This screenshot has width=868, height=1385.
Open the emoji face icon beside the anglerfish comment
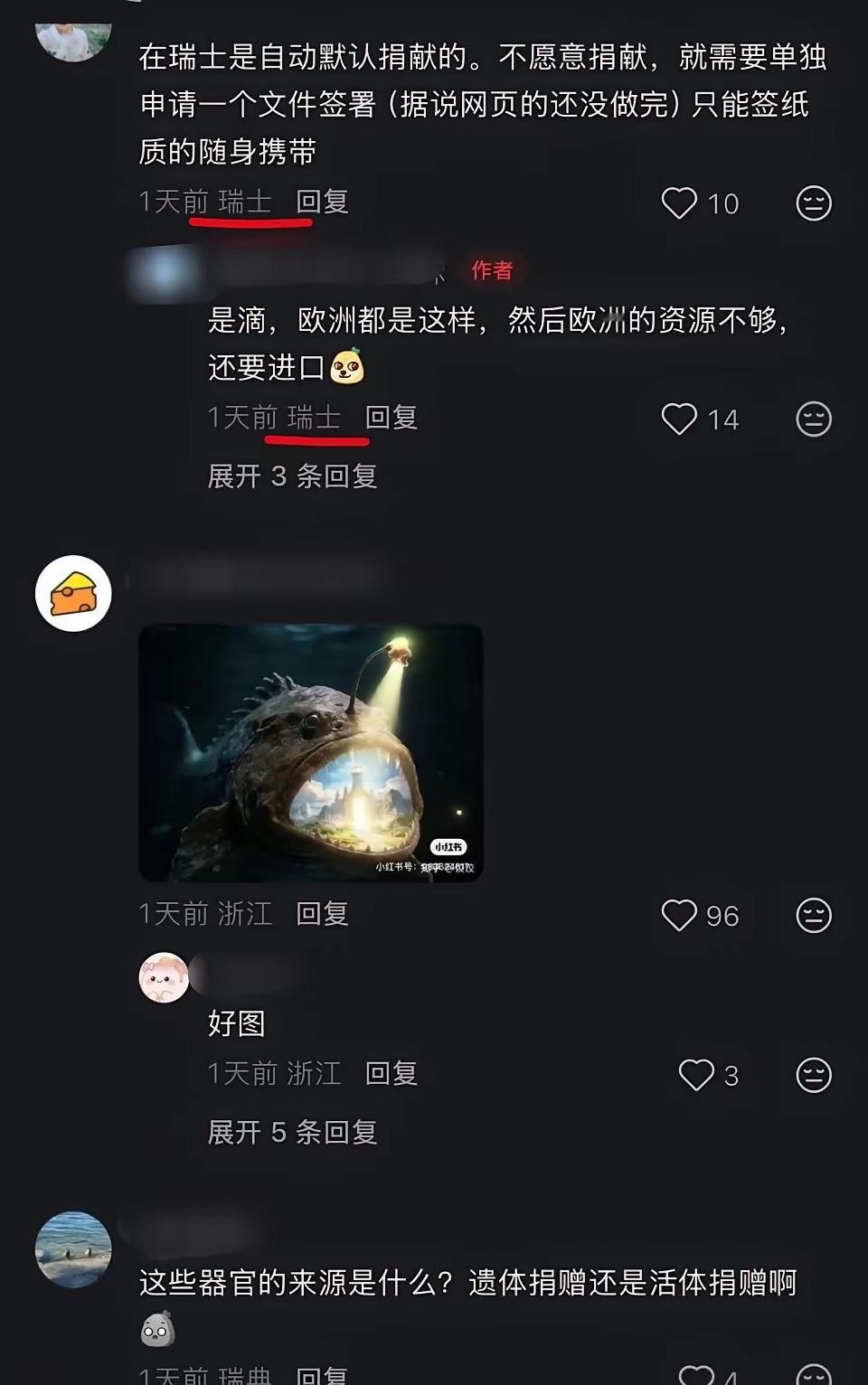tap(815, 917)
